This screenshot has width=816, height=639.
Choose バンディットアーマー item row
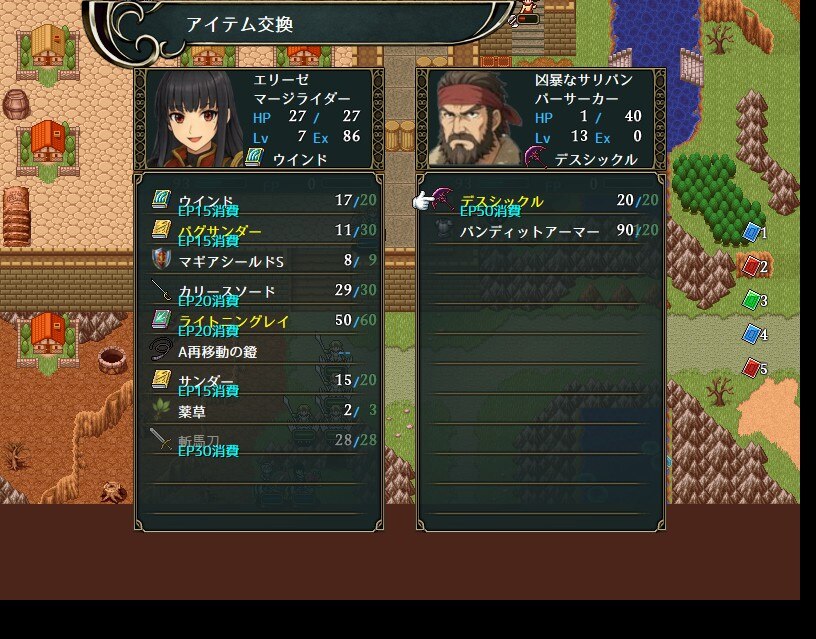[x=541, y=231]
